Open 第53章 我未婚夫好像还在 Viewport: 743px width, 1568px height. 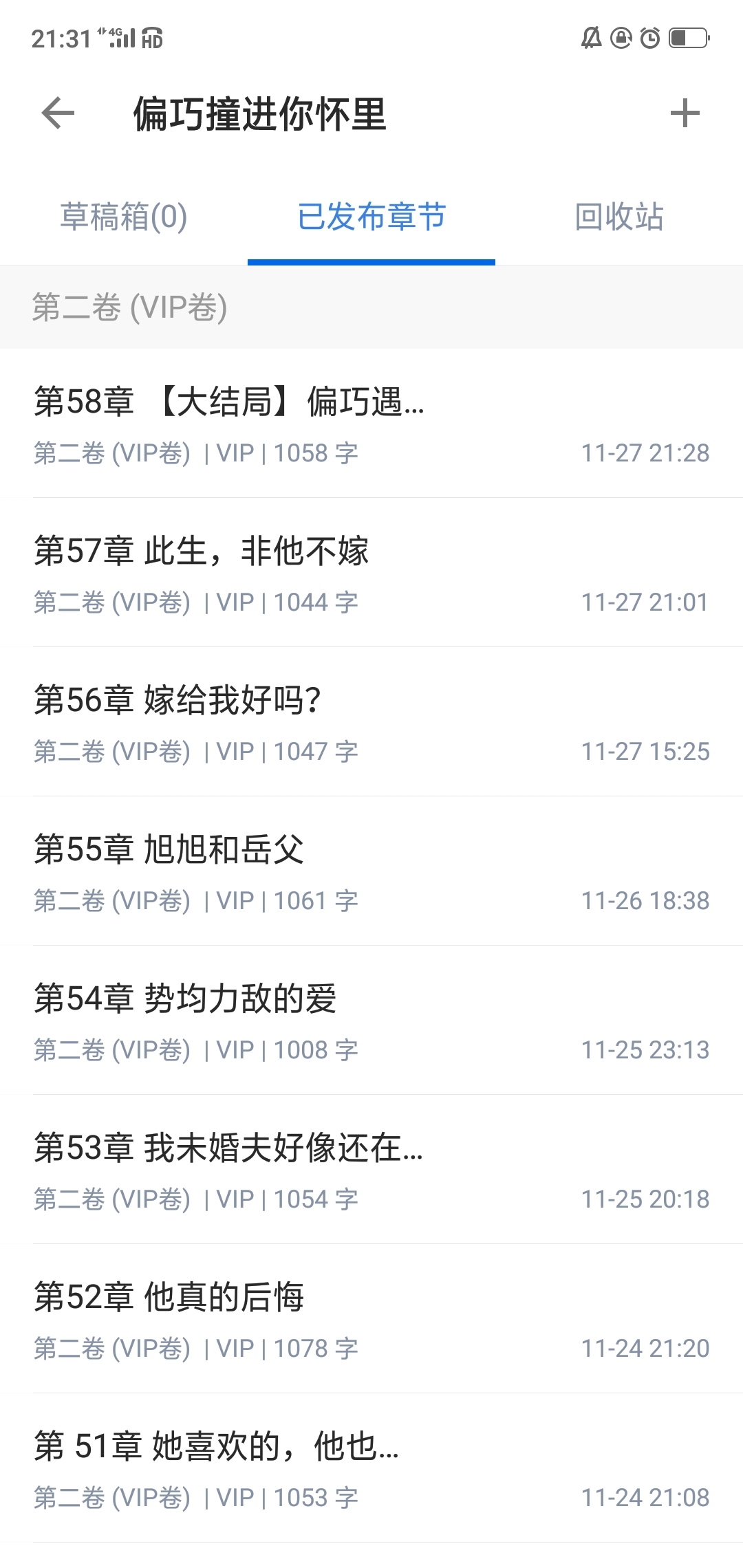(371, 1170)
